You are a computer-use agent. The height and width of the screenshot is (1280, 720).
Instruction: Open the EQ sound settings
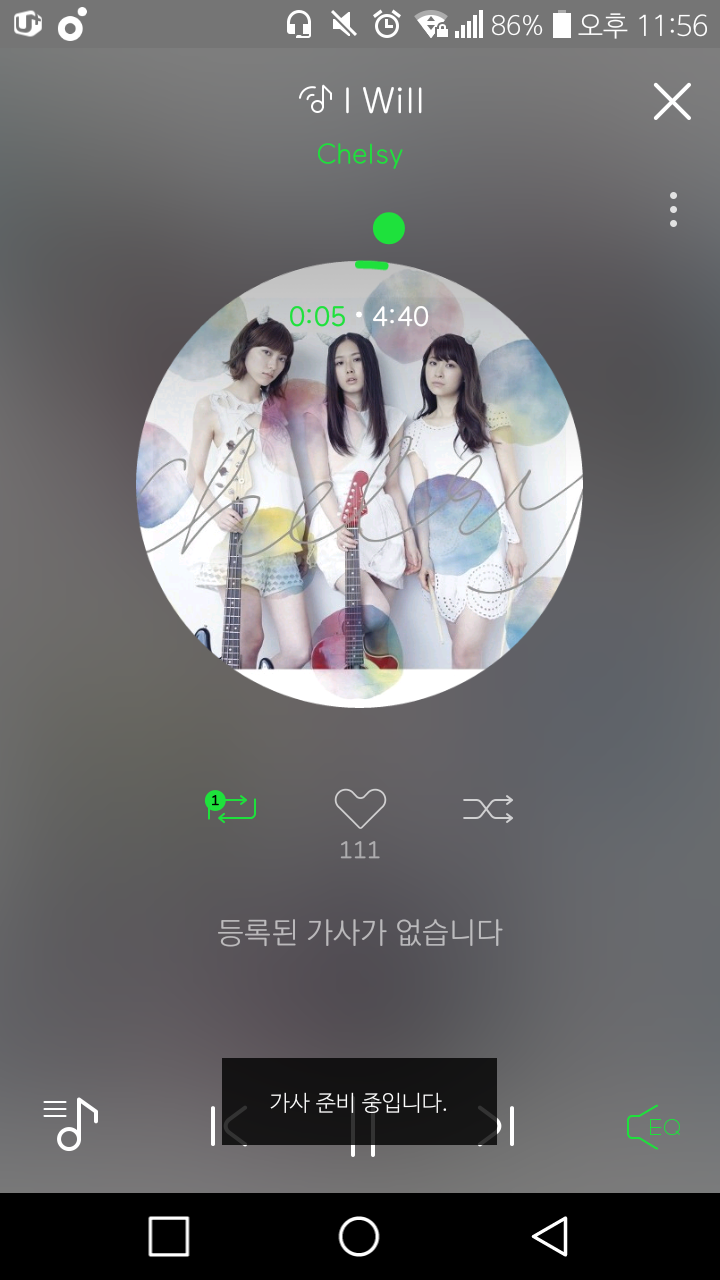pyautogui.click(x=653, y=1127)
